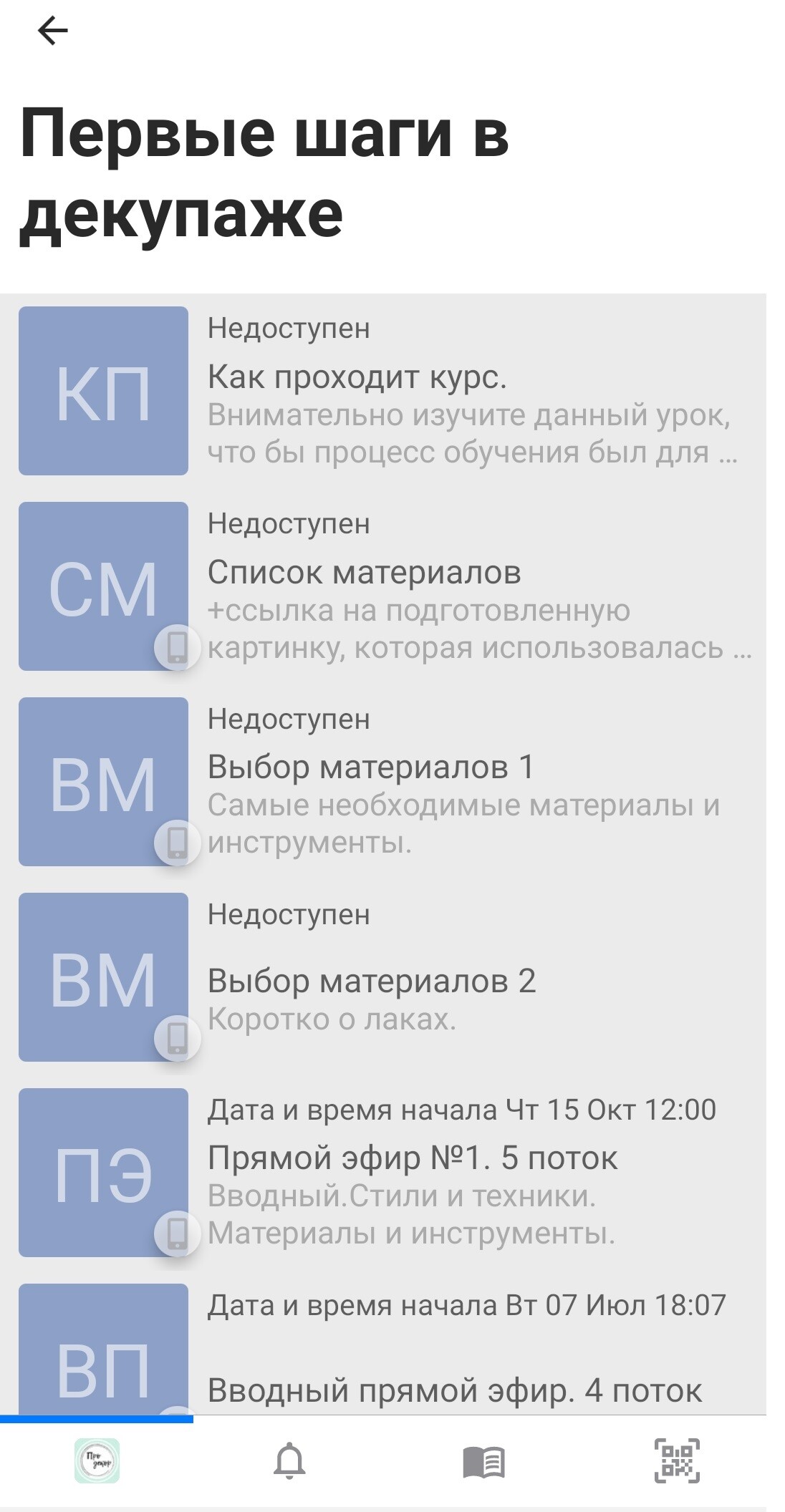Go back using the top arrow

(x=52, y=31)
